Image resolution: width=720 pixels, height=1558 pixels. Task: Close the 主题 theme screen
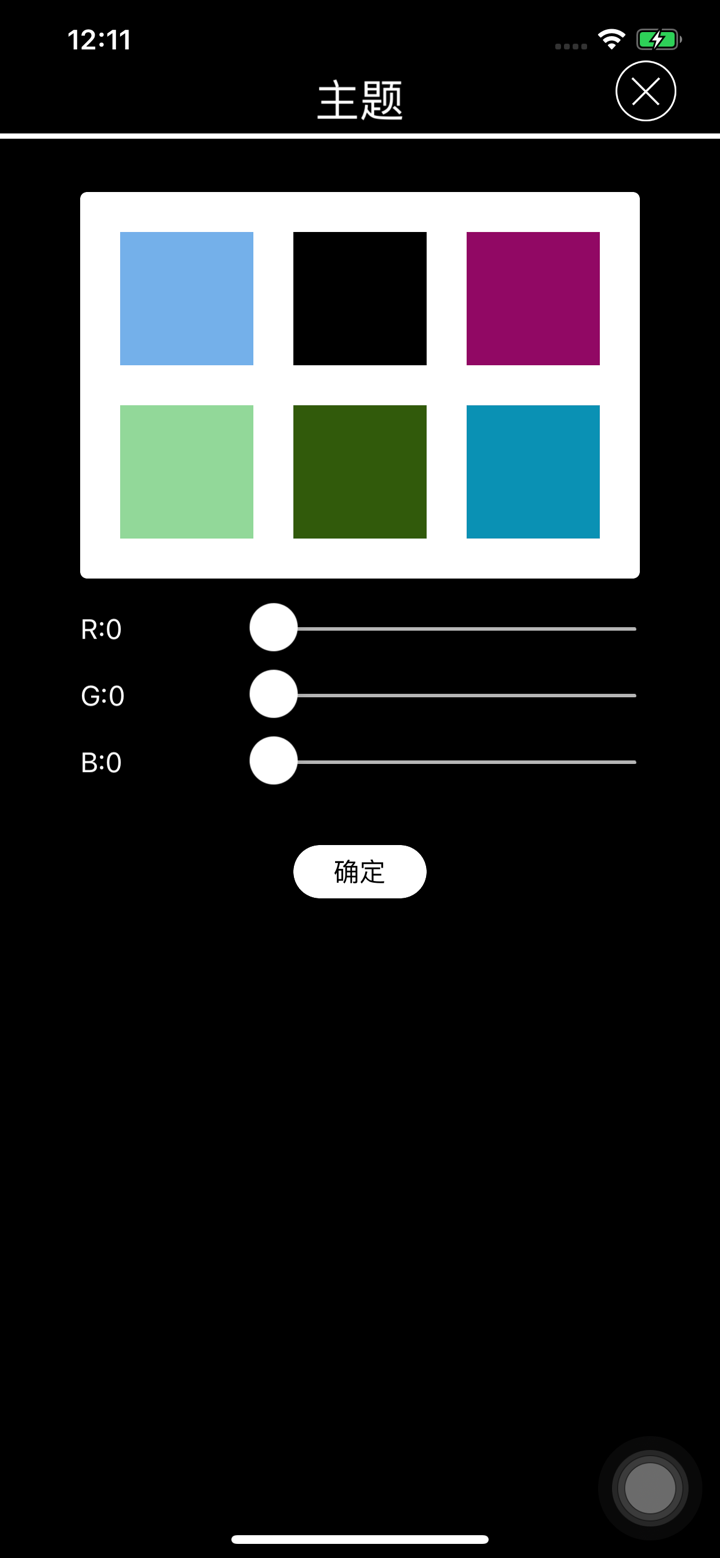pos(645,91)
